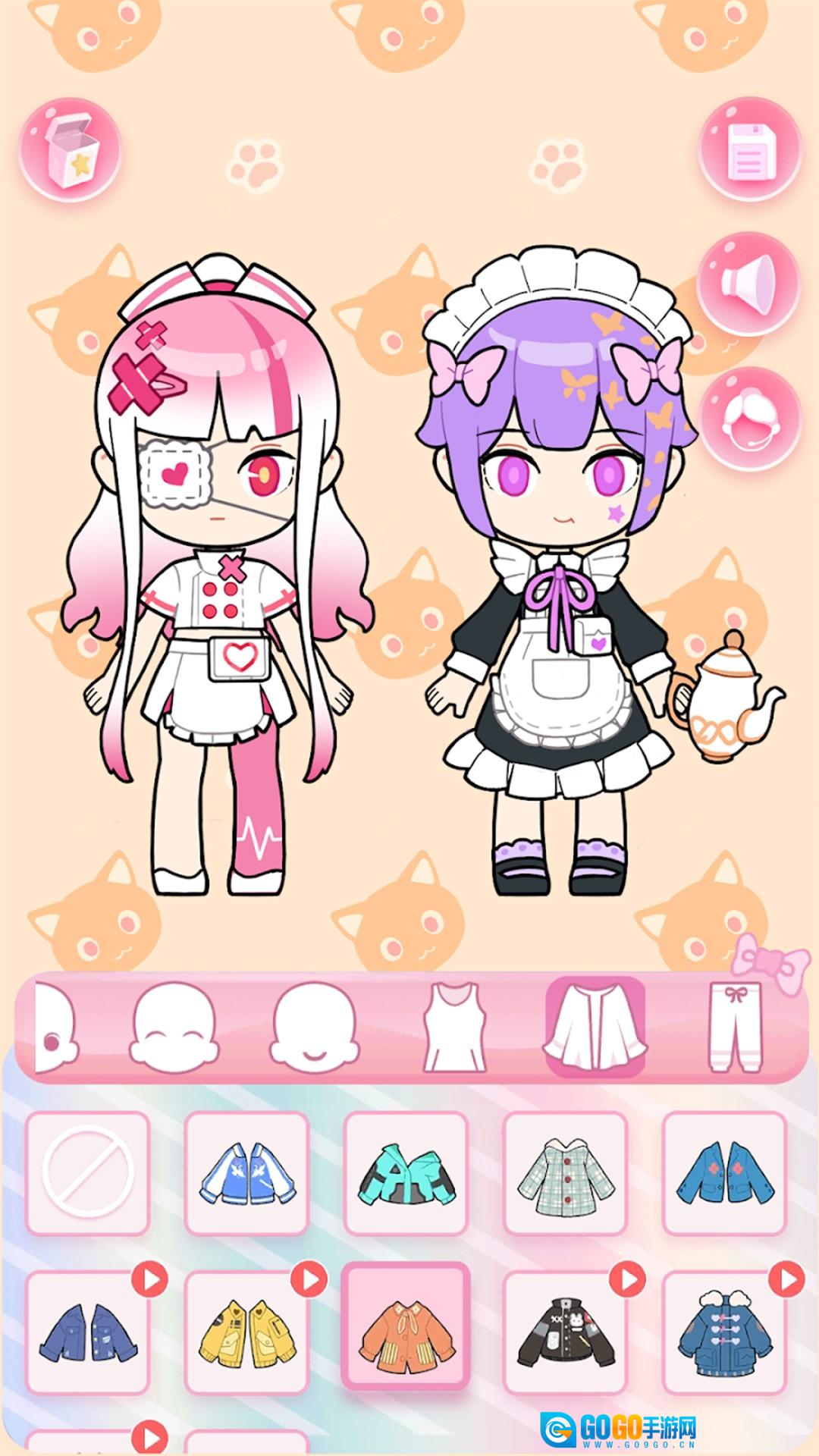Switch to the pants category
The height and width of the screenshot is (1456, 819).
pyautogui.click(x=736, y=1025)
